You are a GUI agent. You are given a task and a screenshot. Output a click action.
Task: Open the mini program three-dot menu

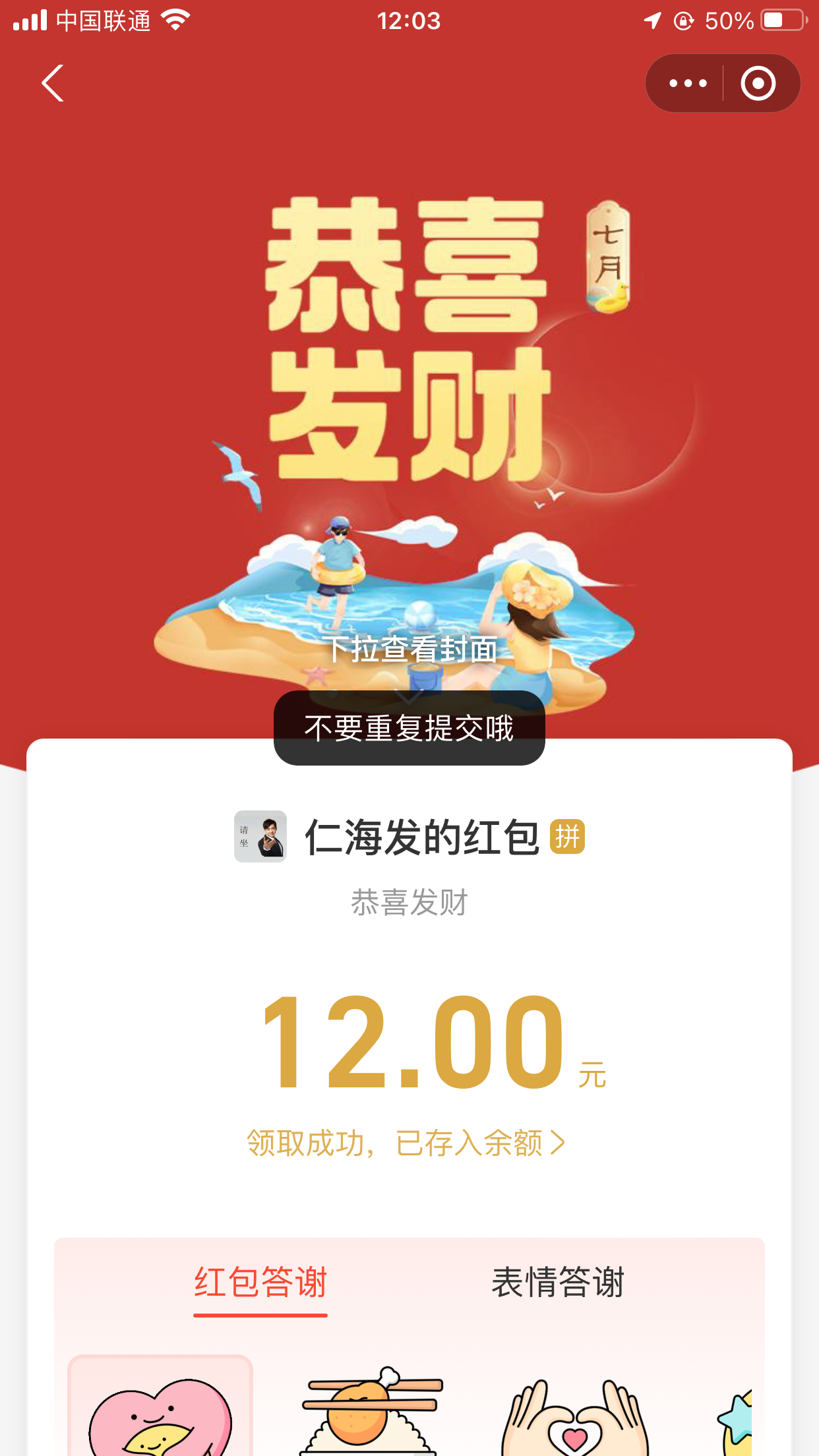(688, 83)
